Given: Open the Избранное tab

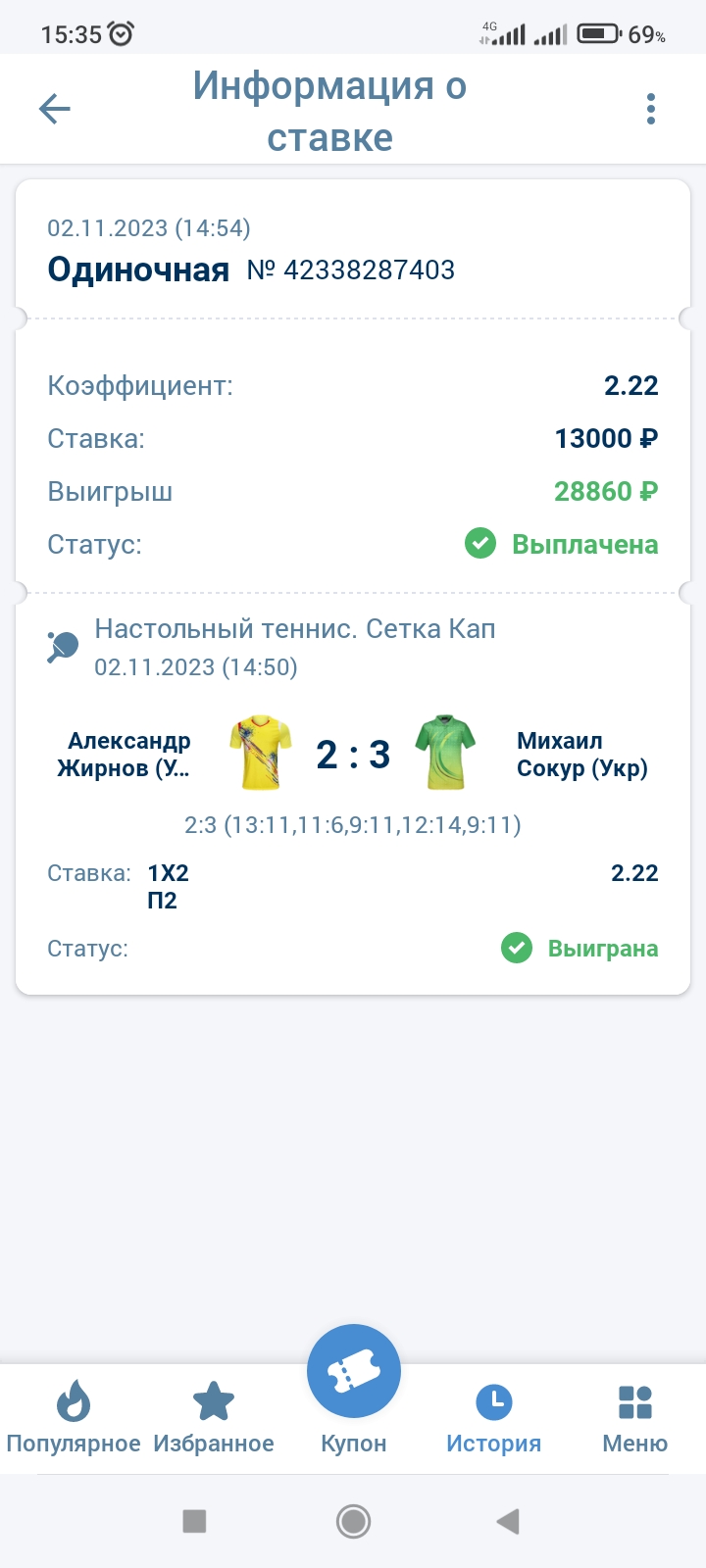Looking at the screenshot, I should click(x=214, y=1417).
